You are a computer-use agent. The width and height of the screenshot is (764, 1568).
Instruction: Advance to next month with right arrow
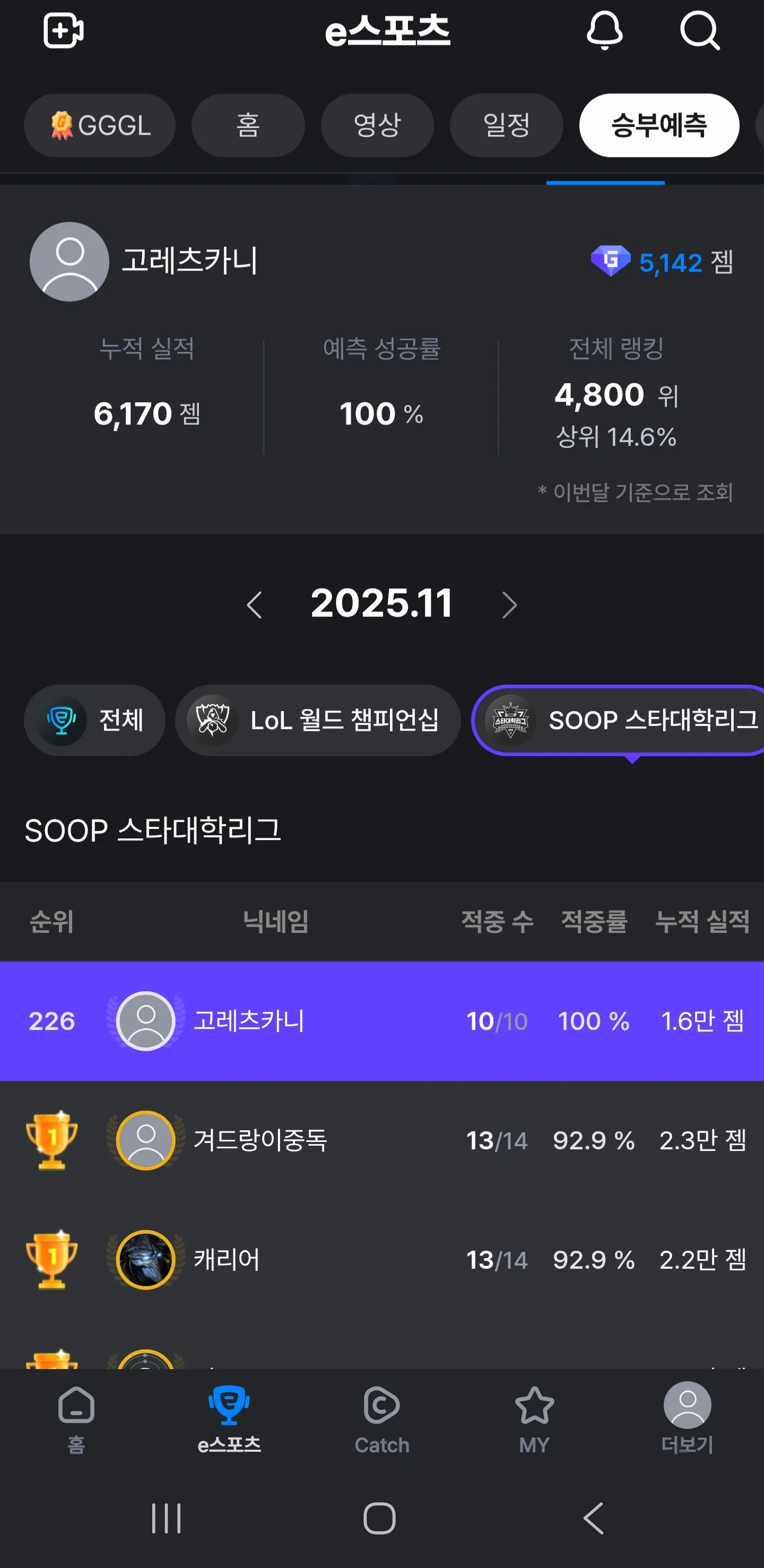[x=510, y=604]
